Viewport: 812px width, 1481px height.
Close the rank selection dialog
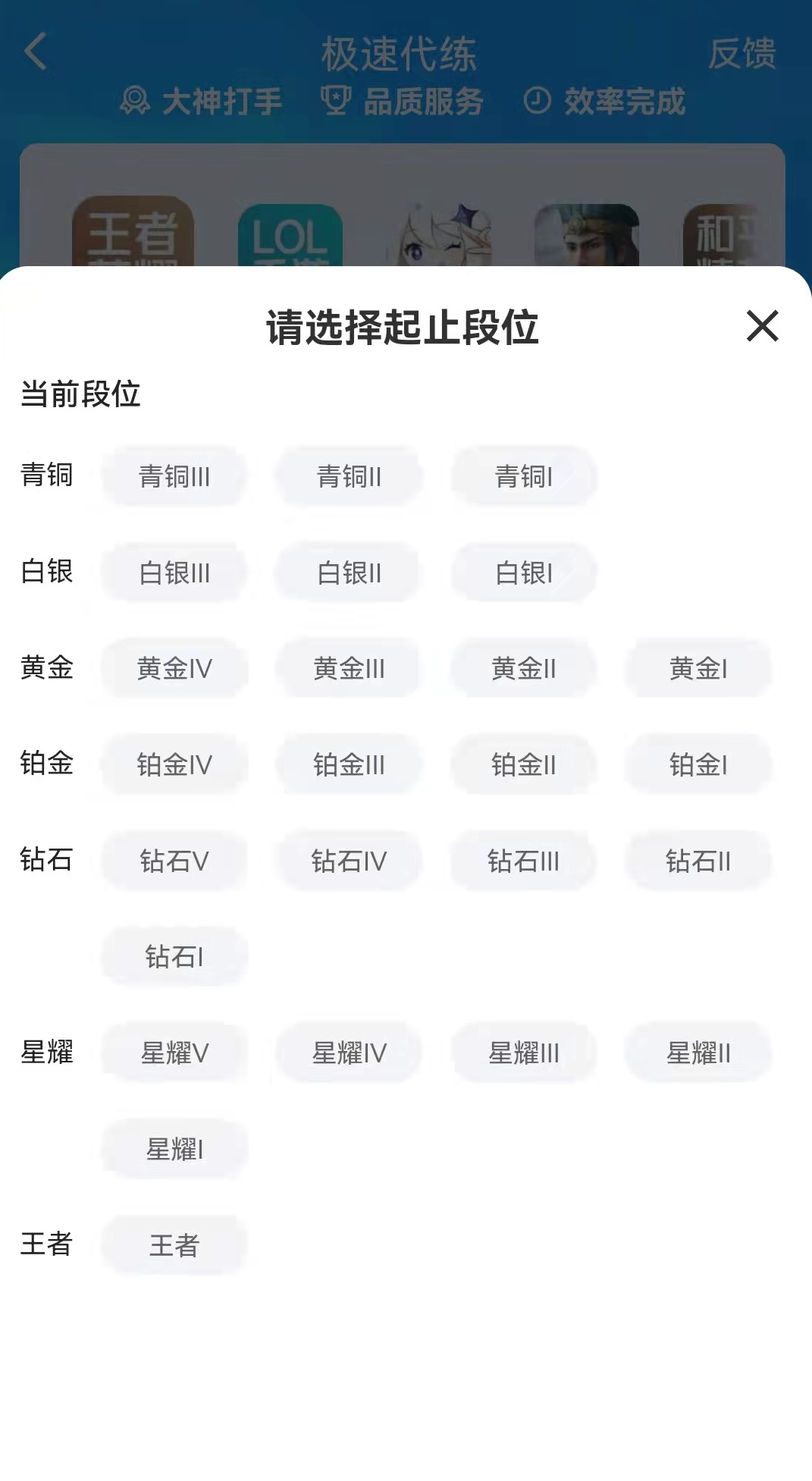click(762, 326)
